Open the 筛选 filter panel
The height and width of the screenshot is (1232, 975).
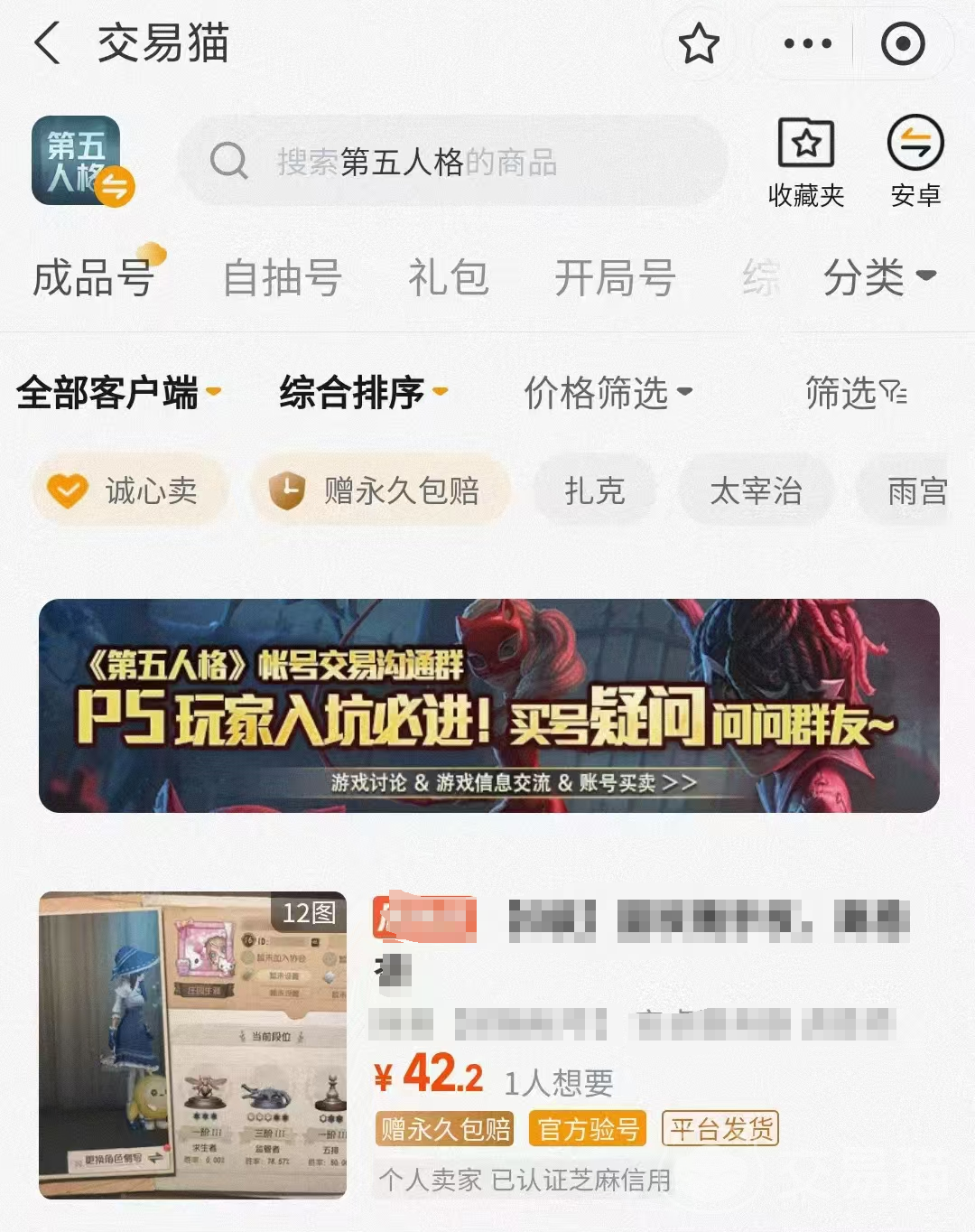(855, 393)
